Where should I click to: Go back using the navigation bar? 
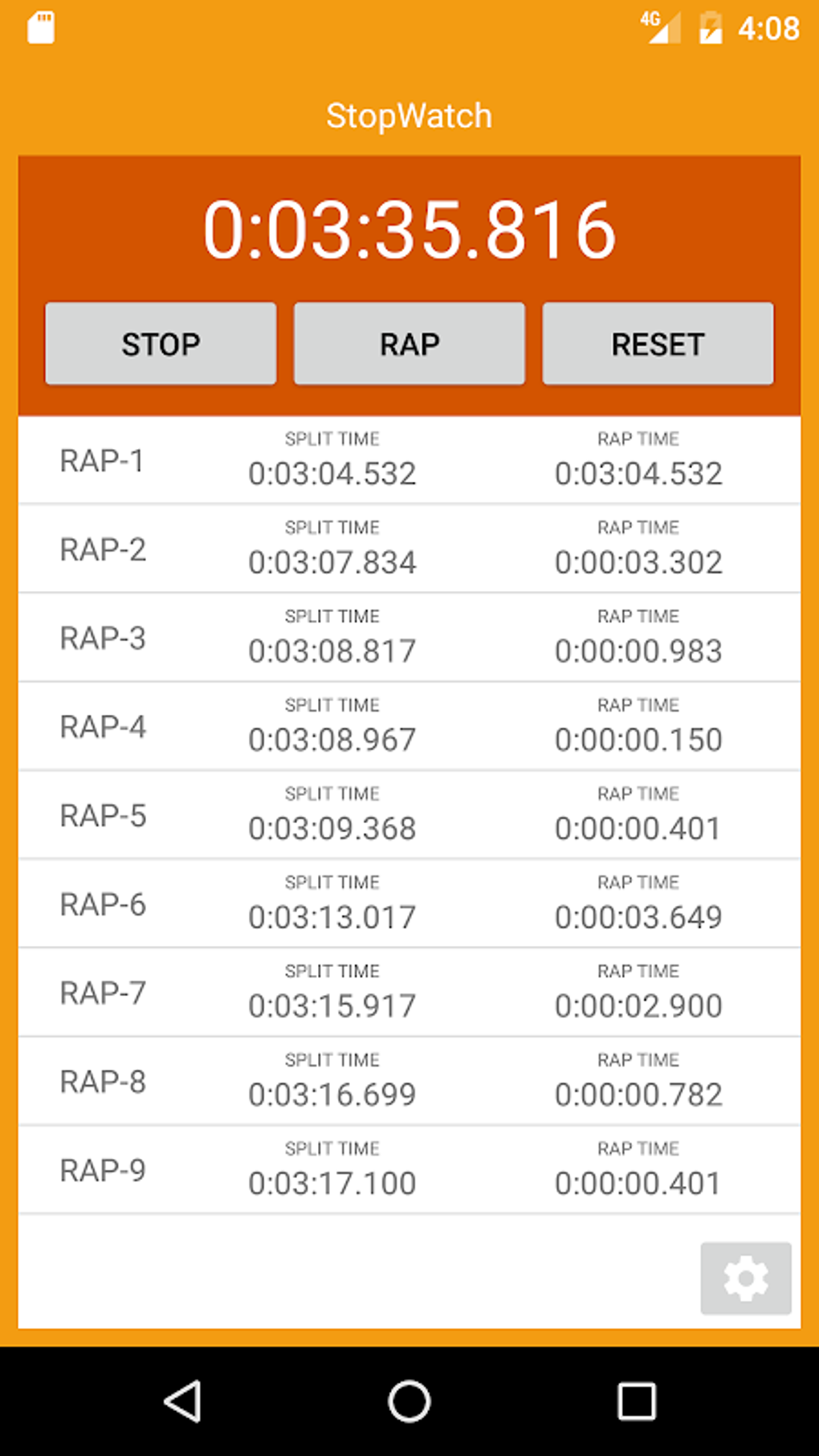tap(183, 1401)
